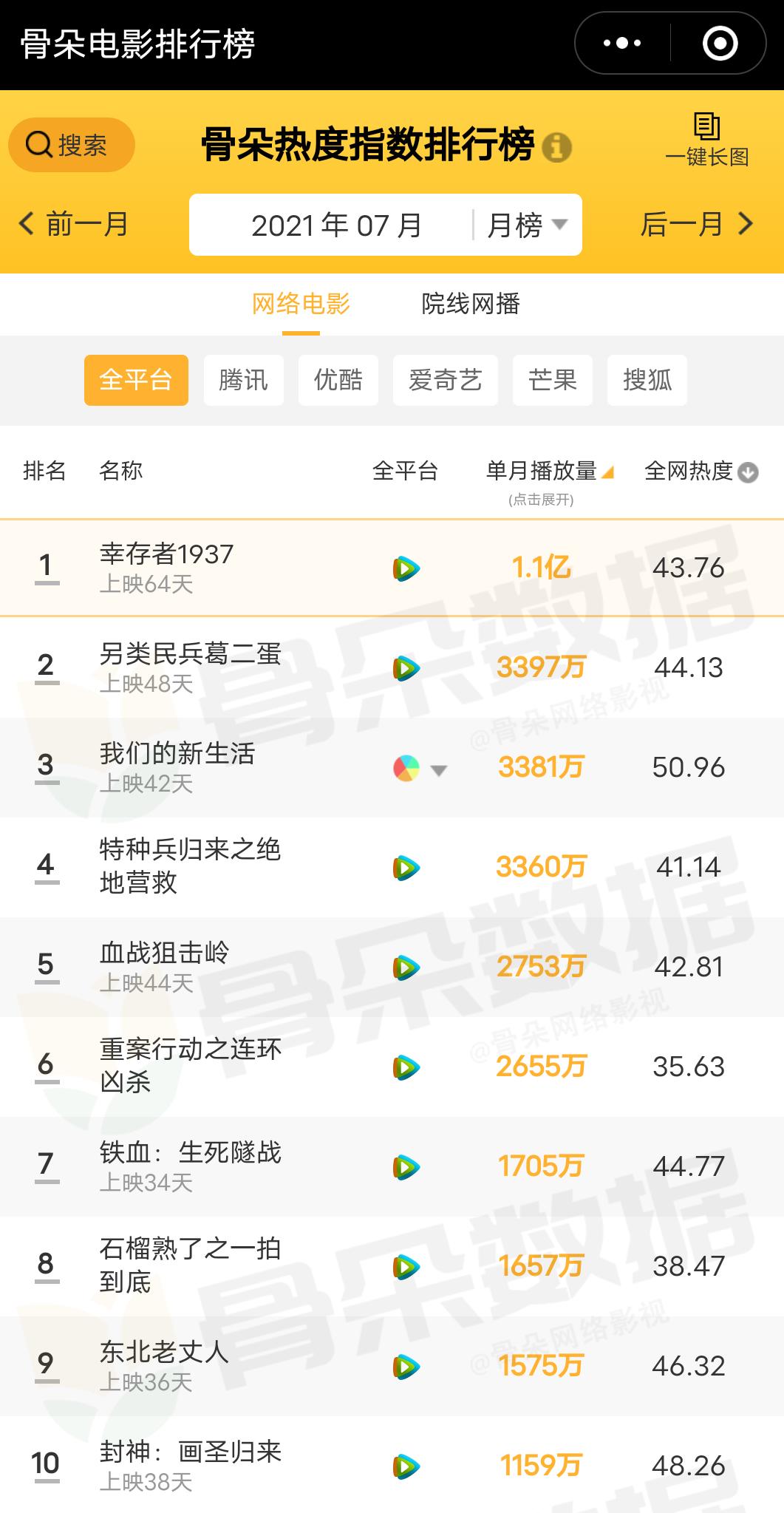The image size is (784, 1513).
Task: Open the info icon beside 骨朵热度指数排行榜
Action: [557, 146]
